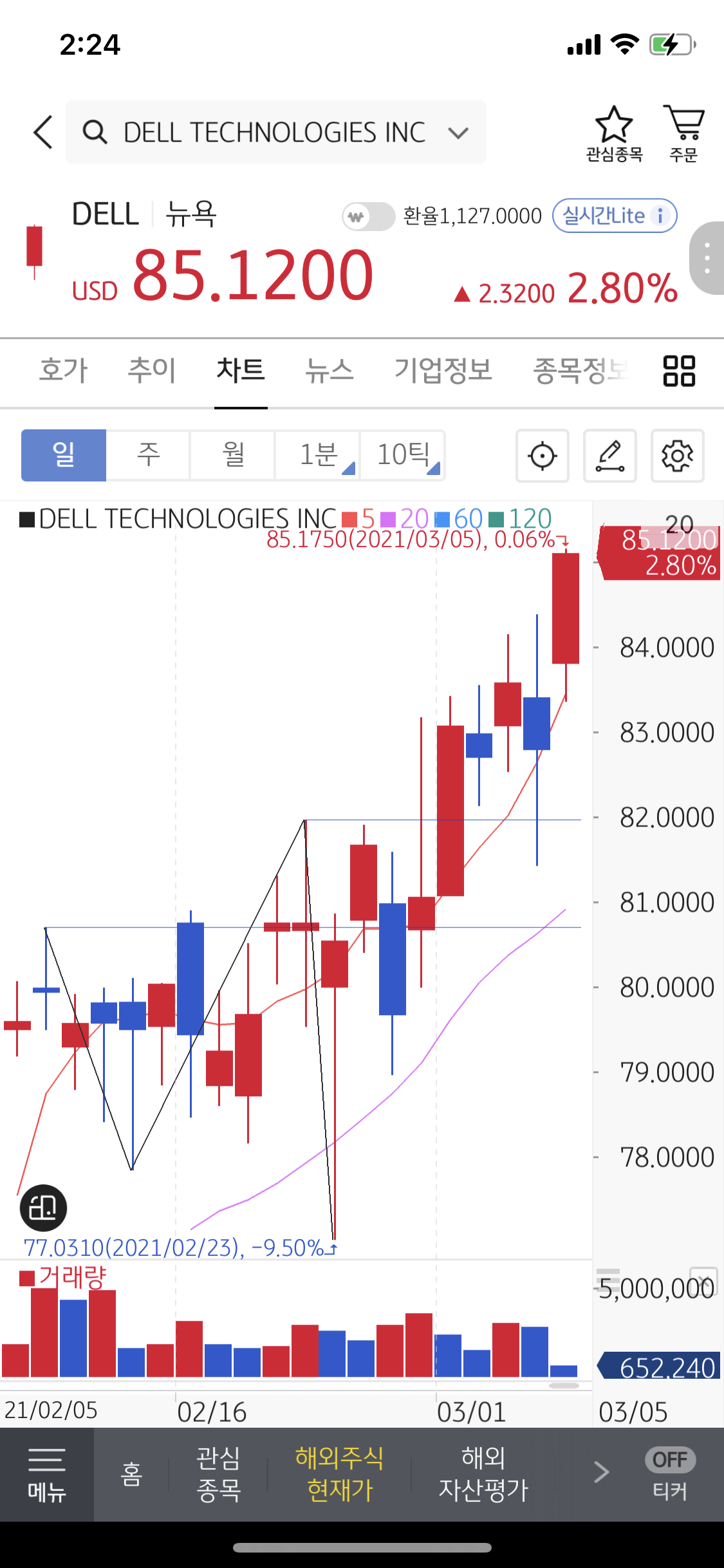
Task: Toggle the won currency switch
Action: point(368,216)
